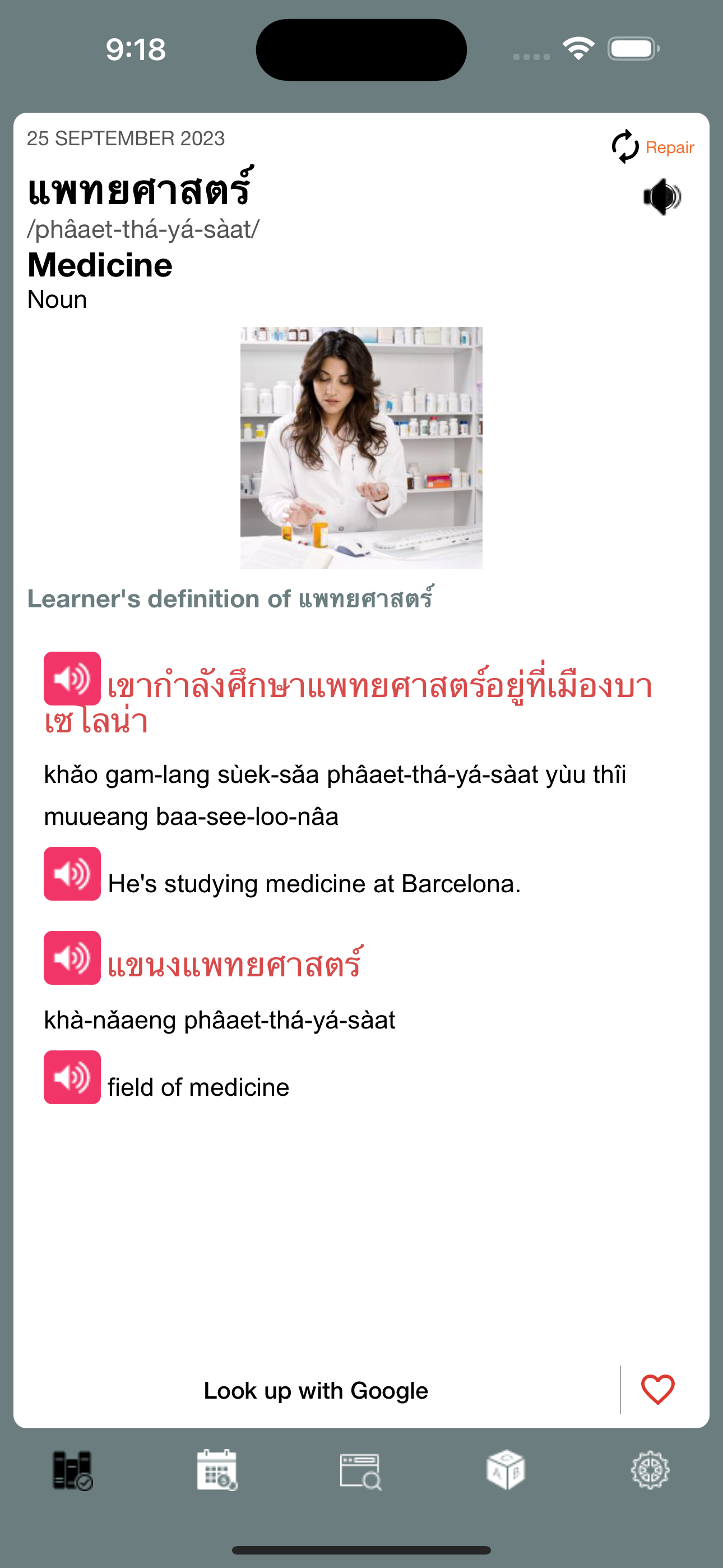Play audio for "He's studying medicine at Barcelona"
The image size is (723, 1568).
pyautogui.click(x=71, y=875)
